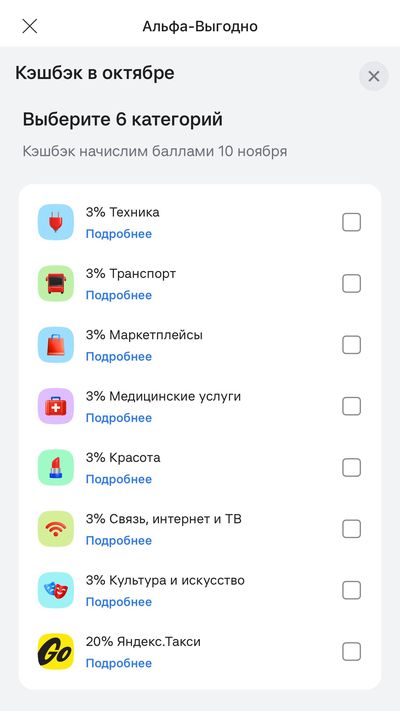Check 3% Культура и искусство category
Screen dimensions: 400x711
(351, 590)
